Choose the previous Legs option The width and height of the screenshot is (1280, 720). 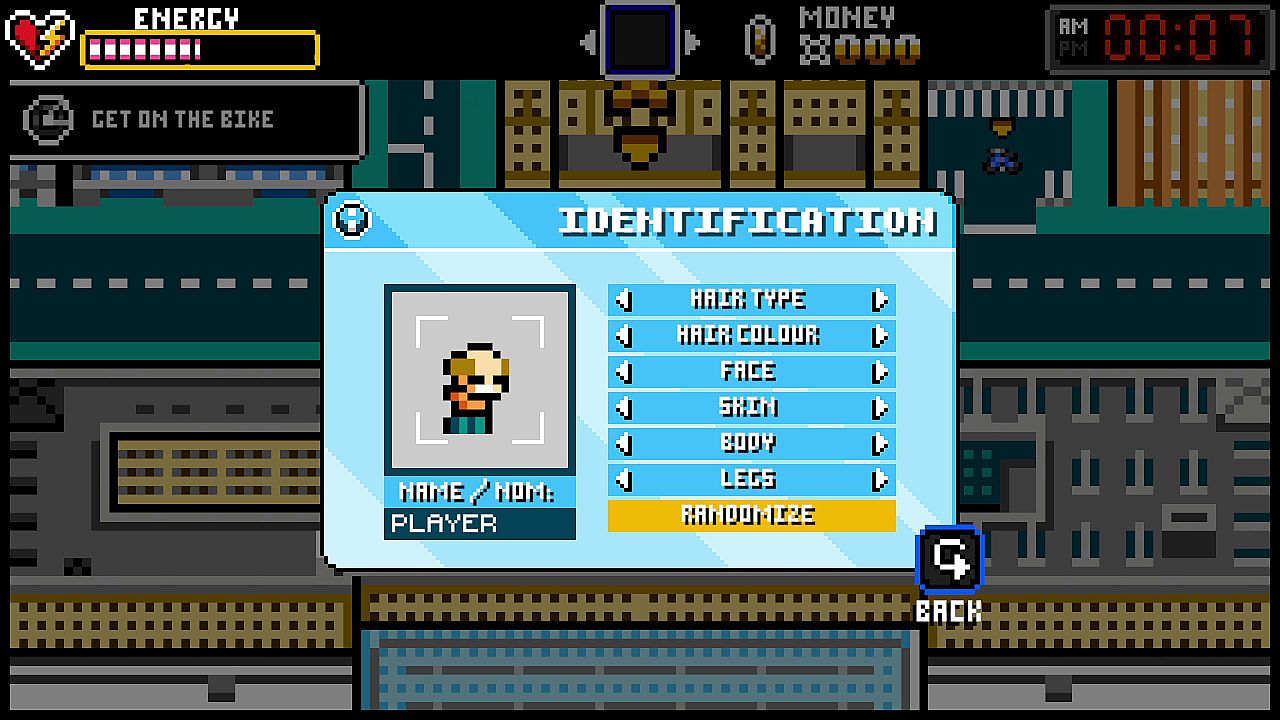(624, 480)
